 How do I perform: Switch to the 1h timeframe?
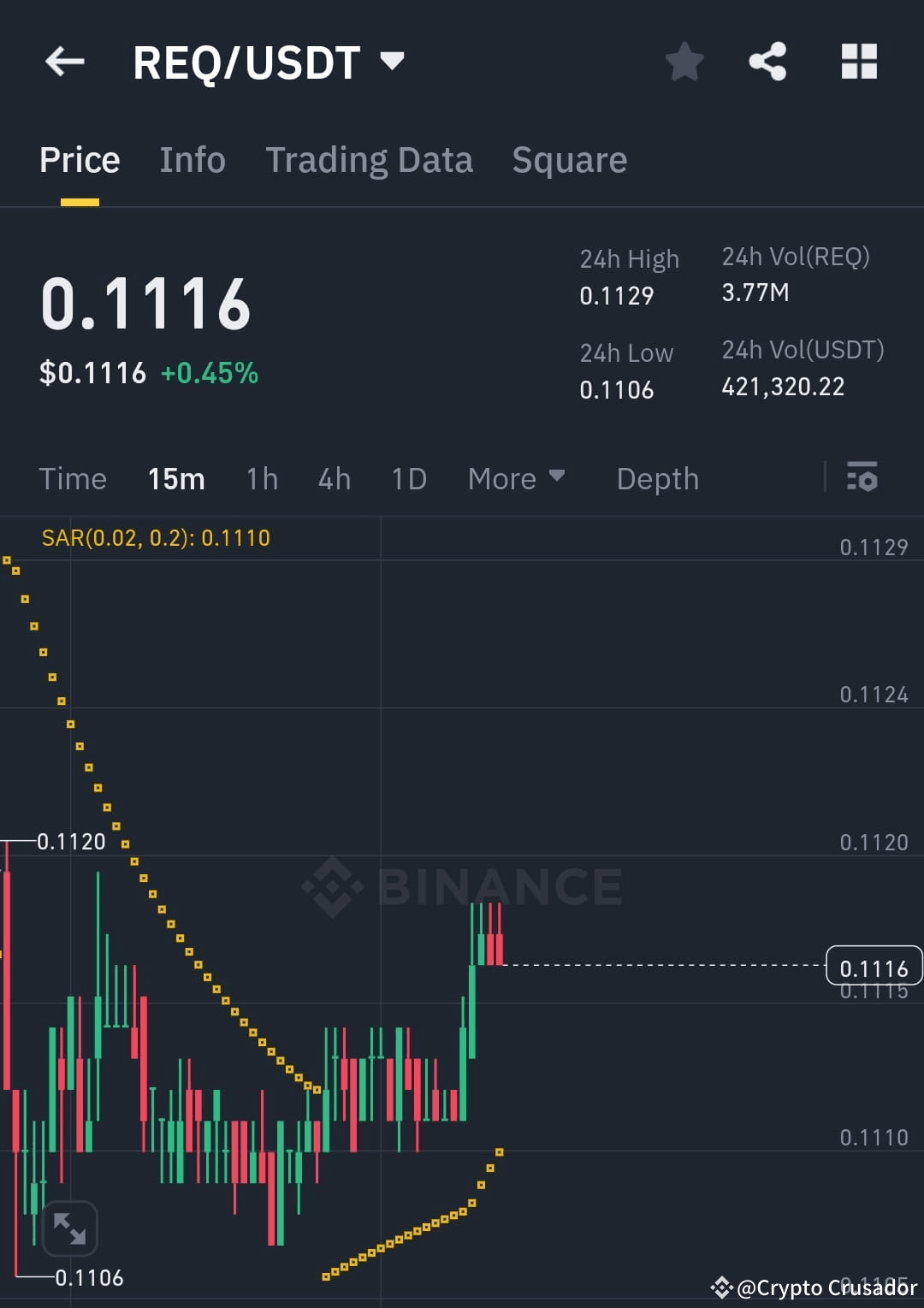click(261, 479)
